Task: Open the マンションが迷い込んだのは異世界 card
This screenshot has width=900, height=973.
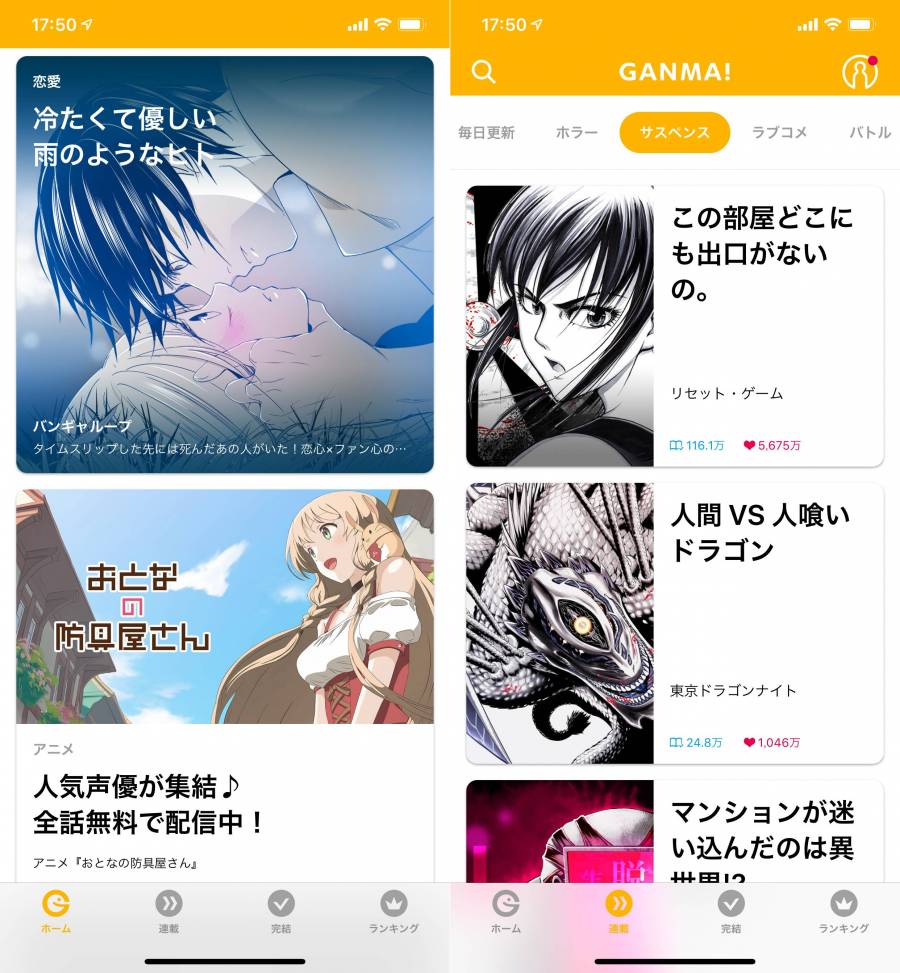Action: 675,830
